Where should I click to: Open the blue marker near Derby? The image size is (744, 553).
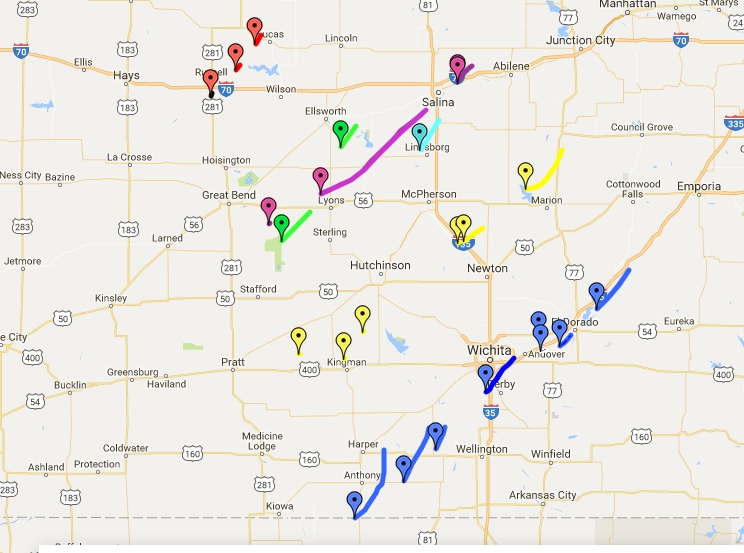(486, 373)
